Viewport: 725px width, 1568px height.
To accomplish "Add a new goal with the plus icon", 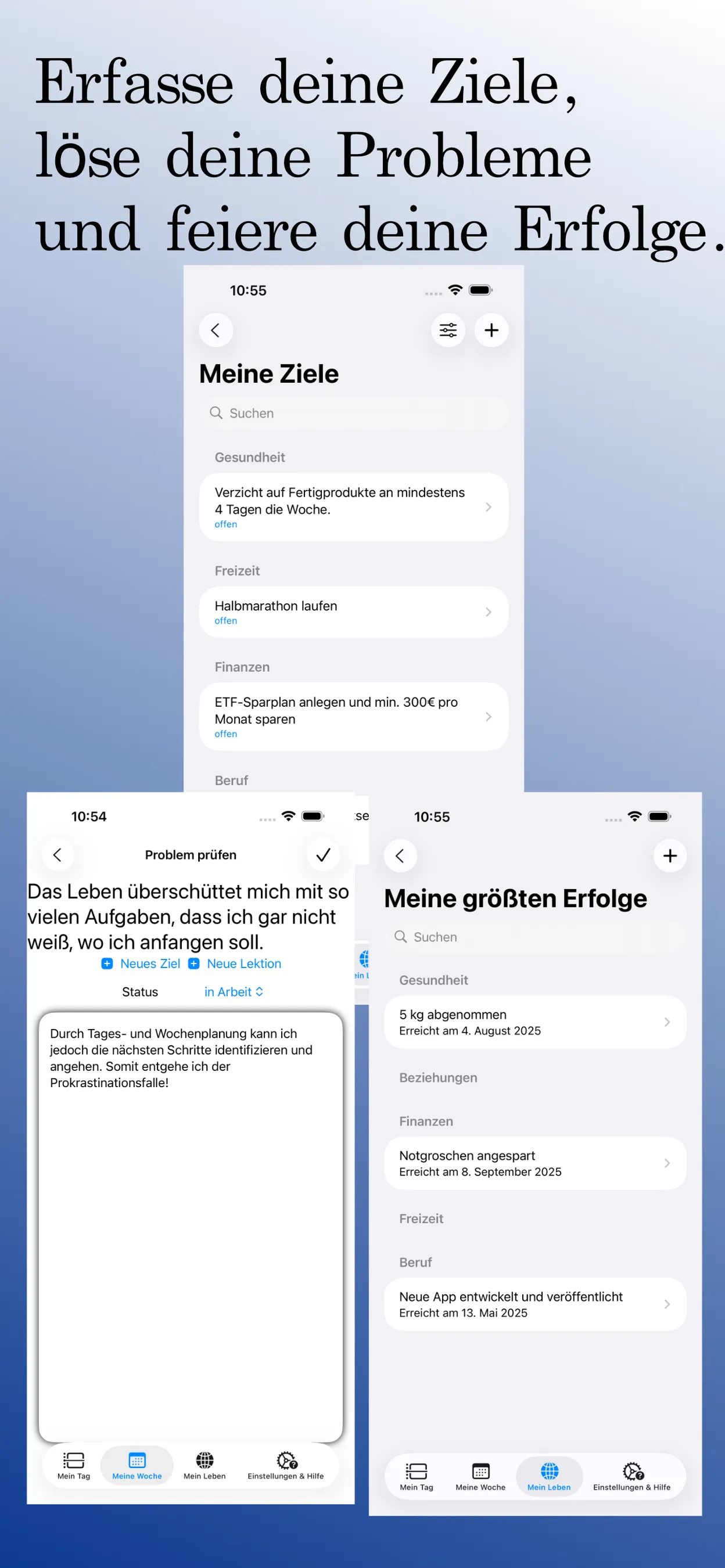I will coord(491,330).
